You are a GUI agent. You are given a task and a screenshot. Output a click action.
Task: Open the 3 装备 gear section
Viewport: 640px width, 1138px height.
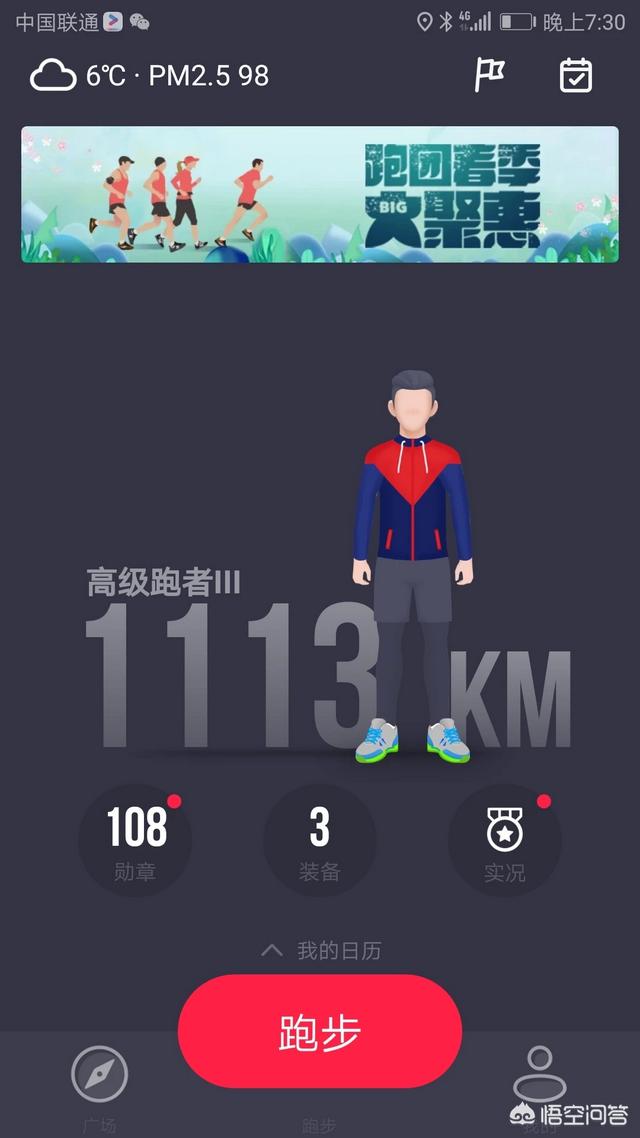click(319, 840)
